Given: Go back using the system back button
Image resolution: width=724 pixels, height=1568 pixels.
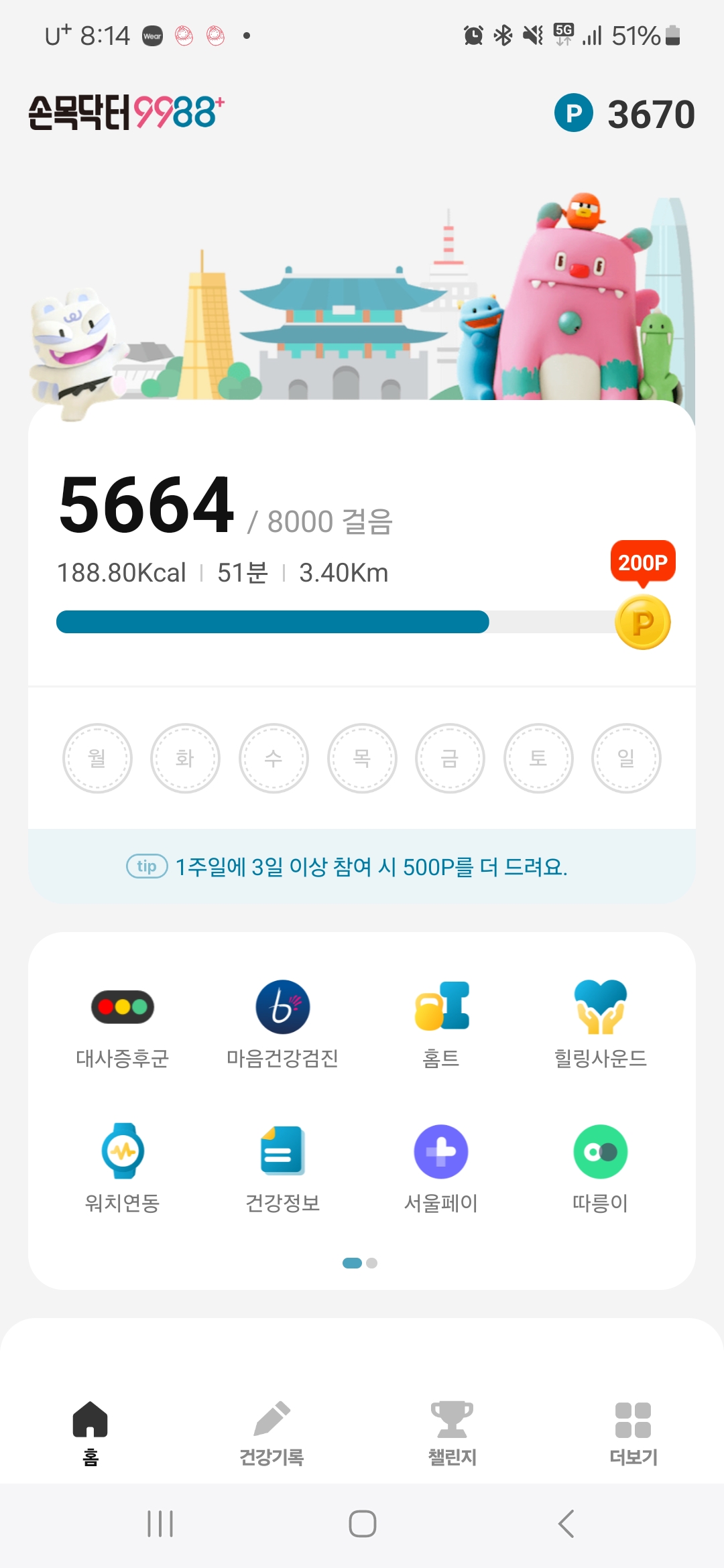Looking at the screenshot, I should pyautogui.click(x=566, y=1524).
